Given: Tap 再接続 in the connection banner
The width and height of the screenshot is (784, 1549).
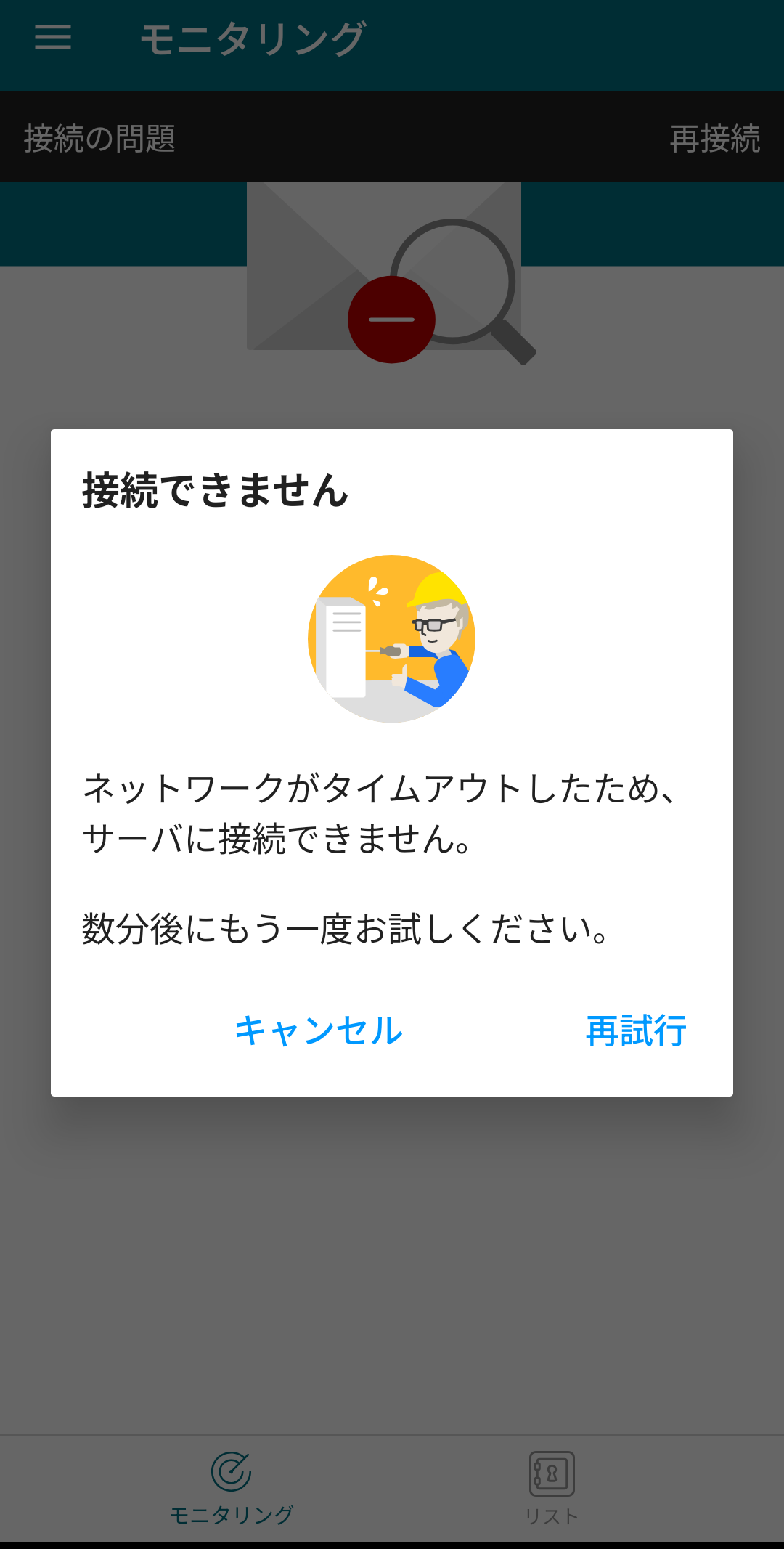Looking at the screenshot, I should coord(714,138).
